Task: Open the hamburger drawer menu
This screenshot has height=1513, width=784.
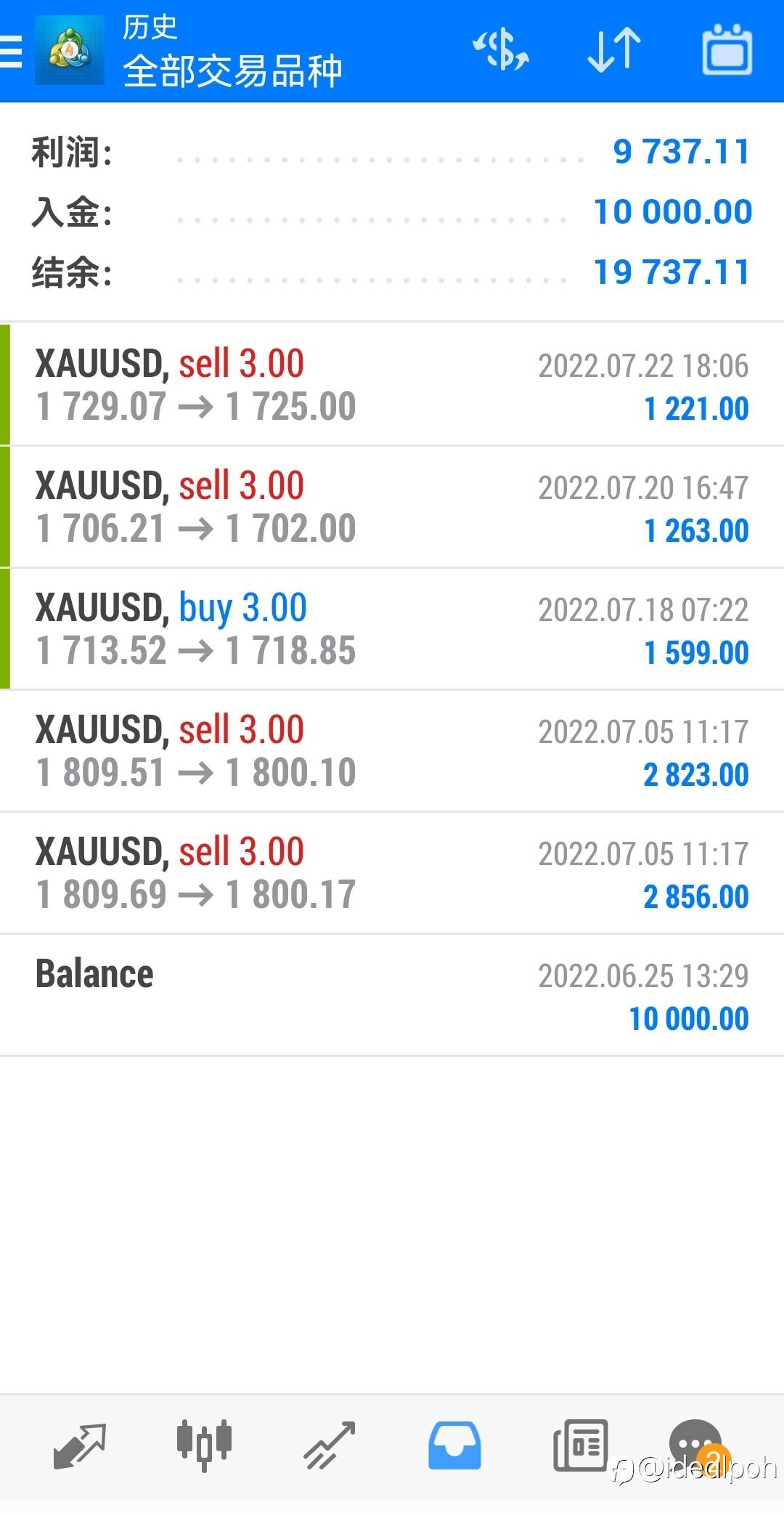Action: [12, 51]
